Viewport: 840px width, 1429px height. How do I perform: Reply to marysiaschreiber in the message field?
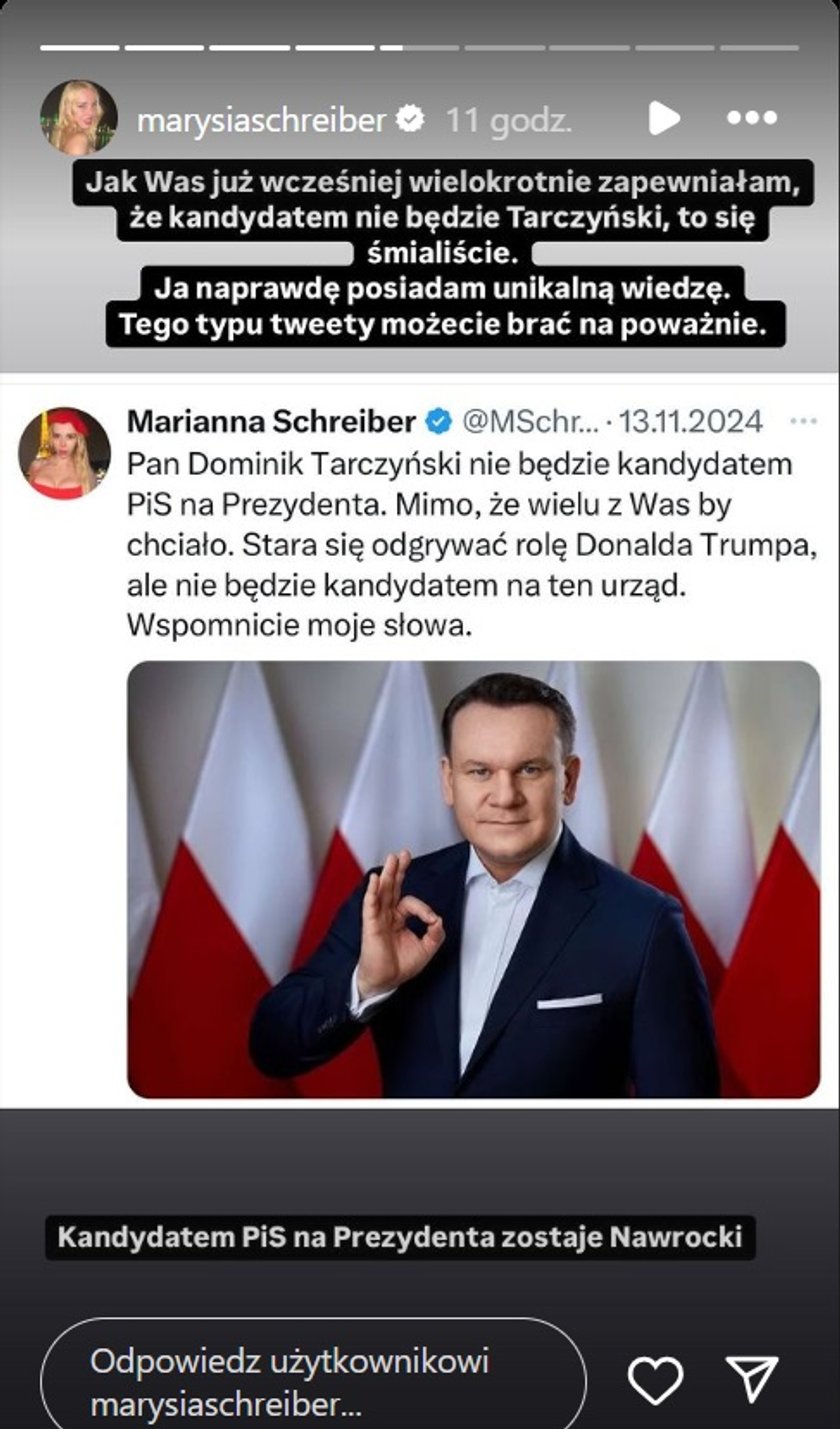pyautogui.click(x=312, y=1383)
